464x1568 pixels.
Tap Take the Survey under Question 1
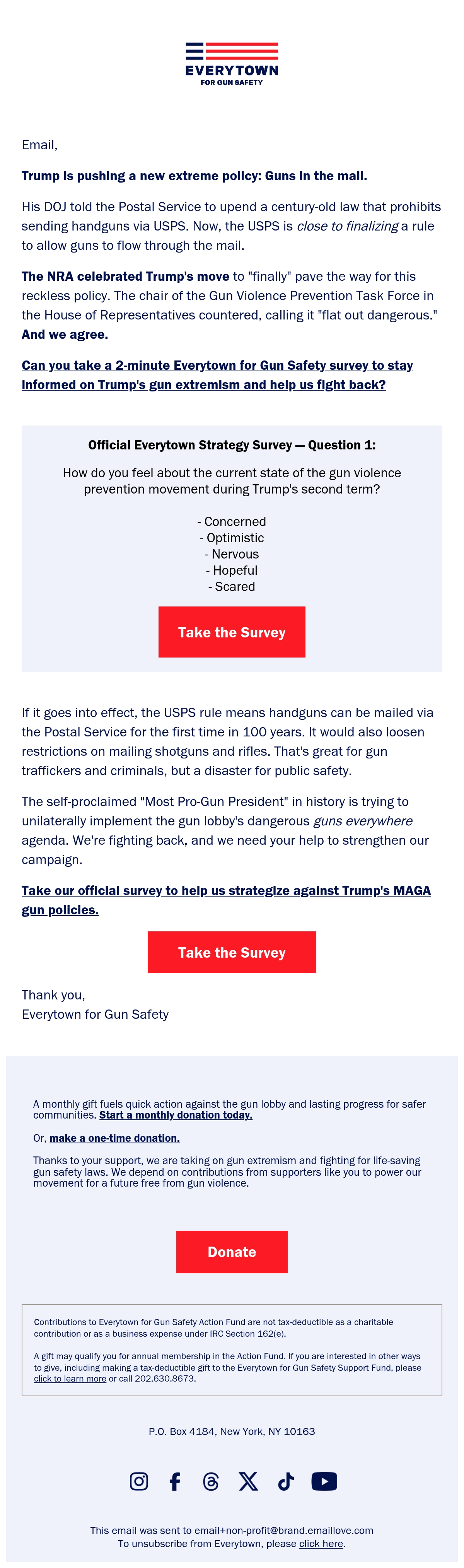(232, 632)
